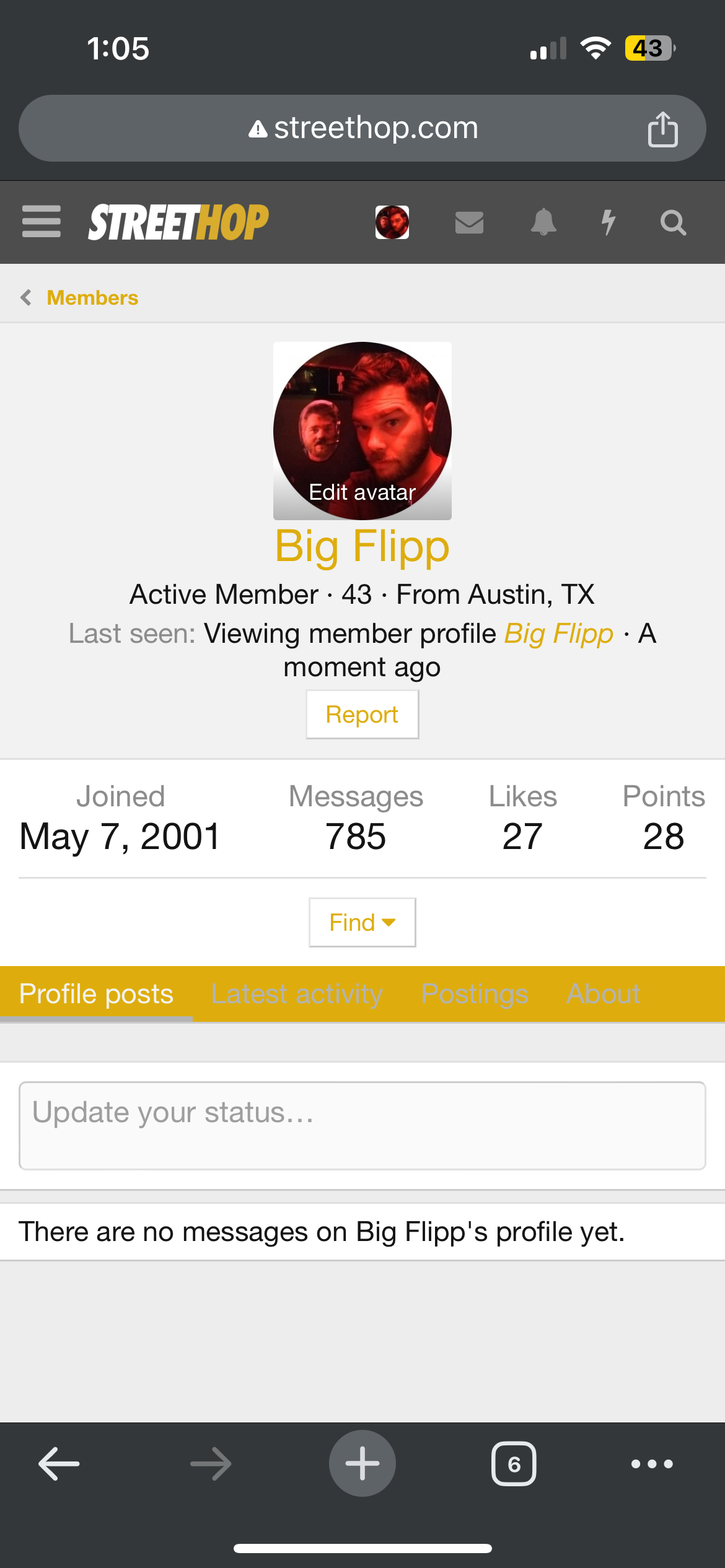This screenshot has height=1568, width=725.
Task: Open the site search magnifier
Action: pos(673,222)
